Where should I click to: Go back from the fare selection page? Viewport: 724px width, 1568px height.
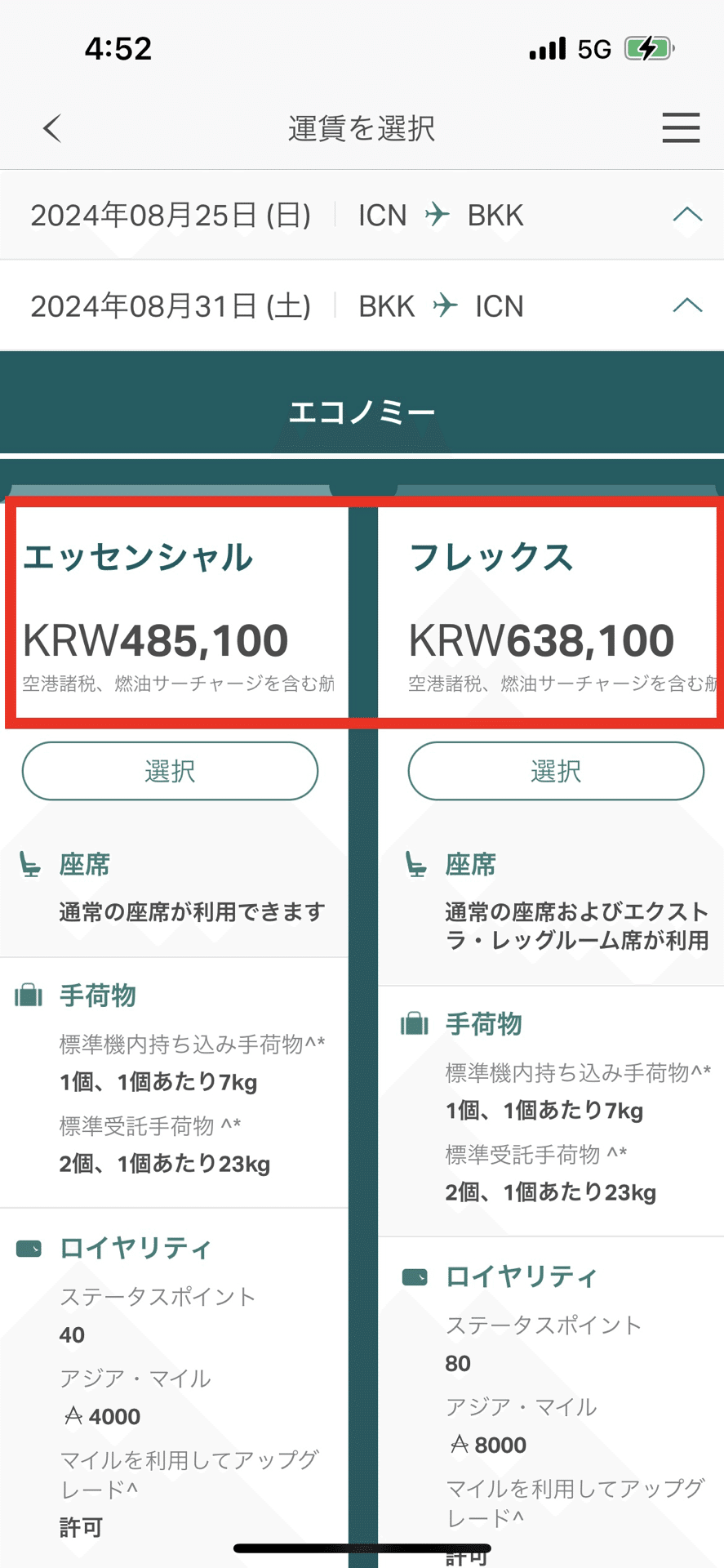click(x=52, y=128)
